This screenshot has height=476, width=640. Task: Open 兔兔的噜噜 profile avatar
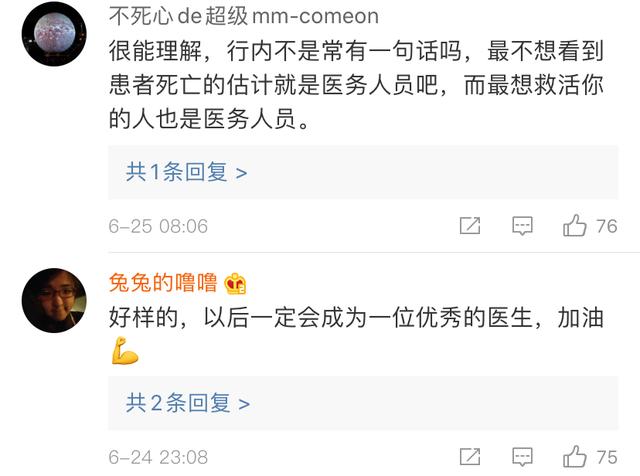tap(54, 301)
